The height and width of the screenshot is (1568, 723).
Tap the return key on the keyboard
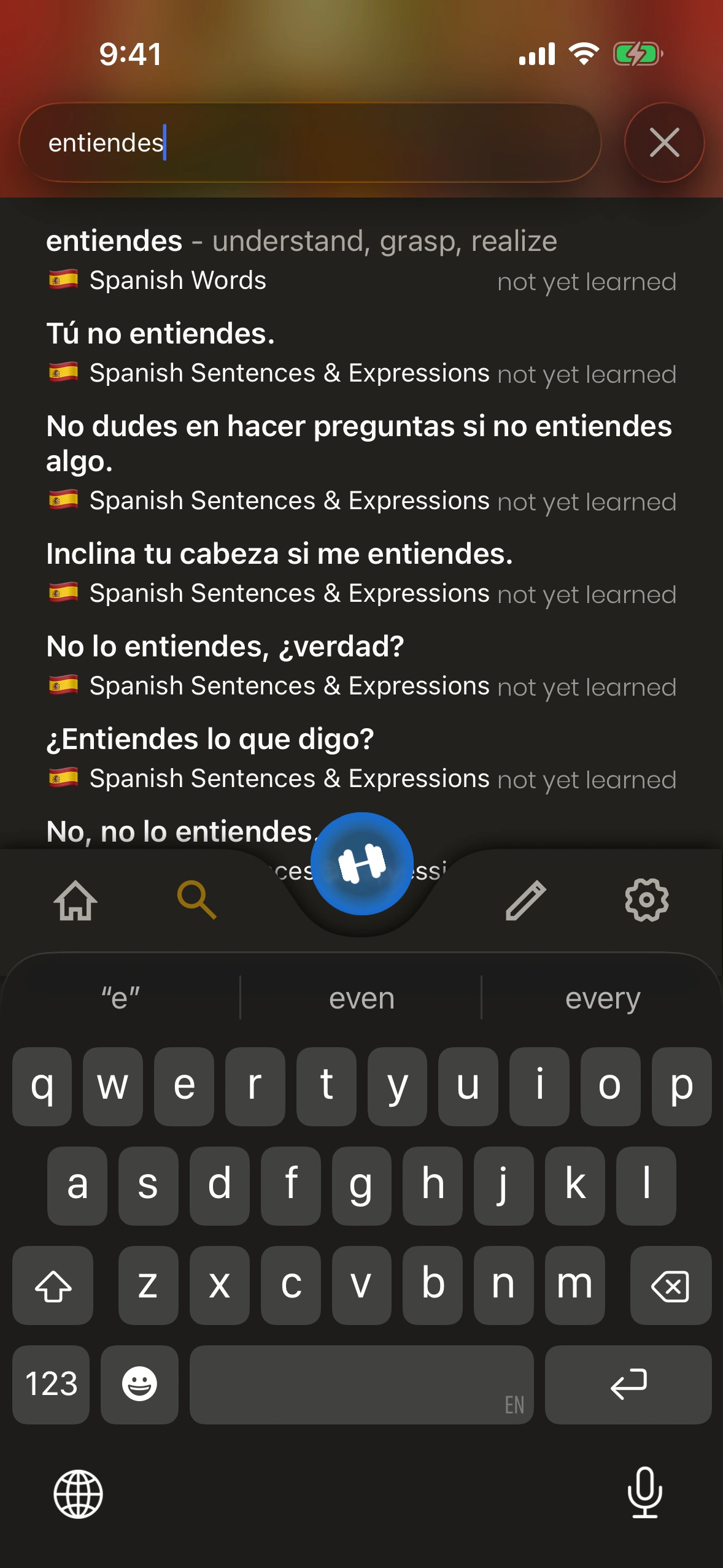[x=628, y=1385]
